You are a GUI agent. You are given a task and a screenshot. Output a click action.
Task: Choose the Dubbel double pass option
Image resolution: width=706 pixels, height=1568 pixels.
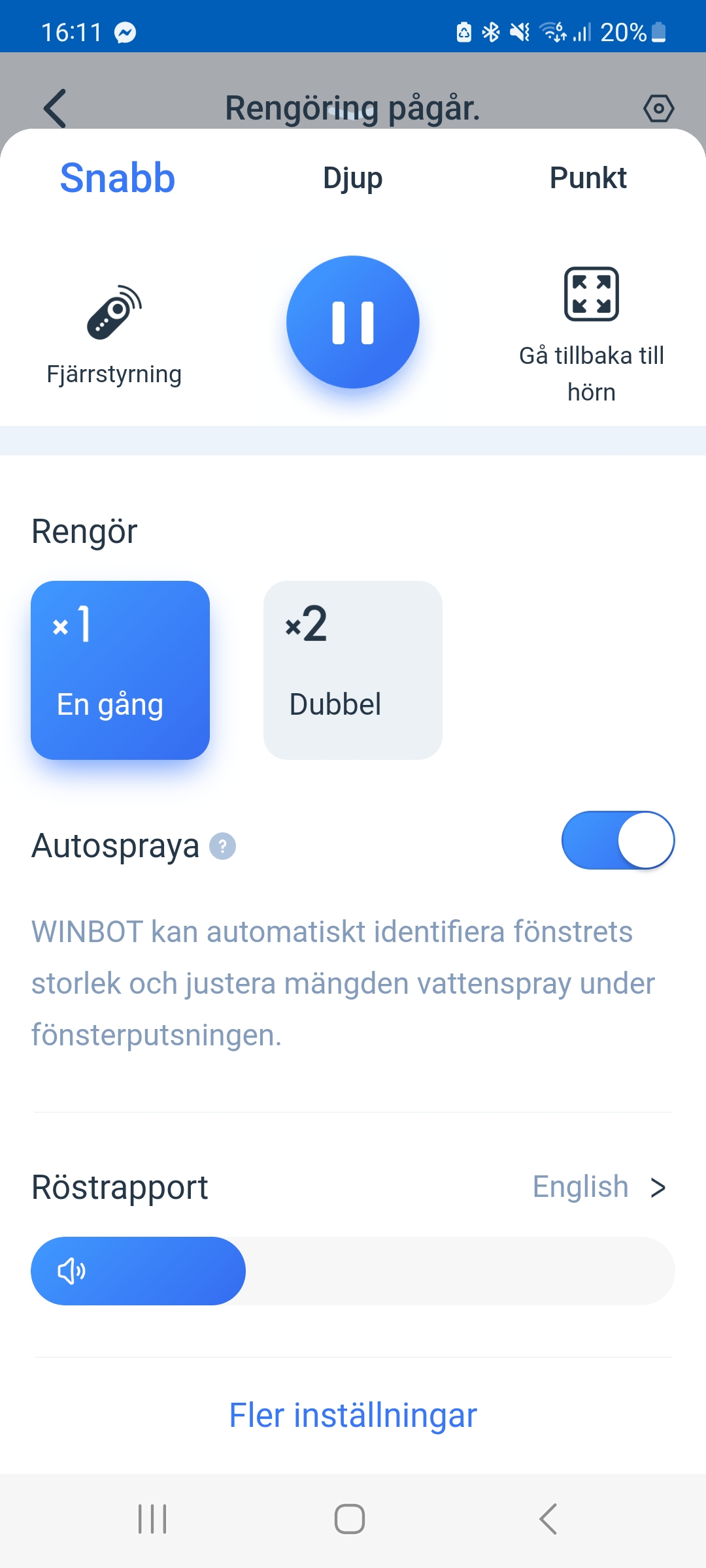(x=353, y=670)
